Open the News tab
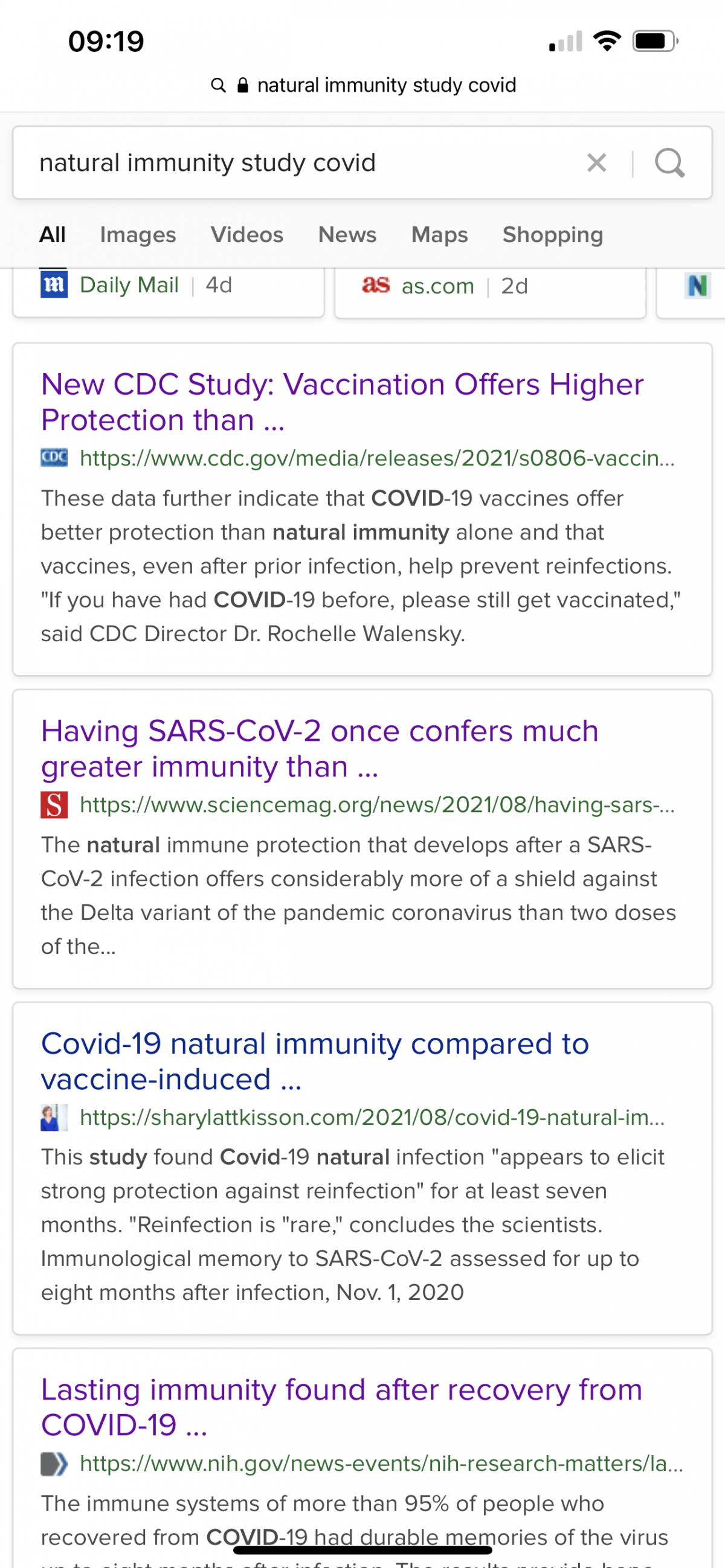Screen dimensions: 725x1568 (347, 235)
